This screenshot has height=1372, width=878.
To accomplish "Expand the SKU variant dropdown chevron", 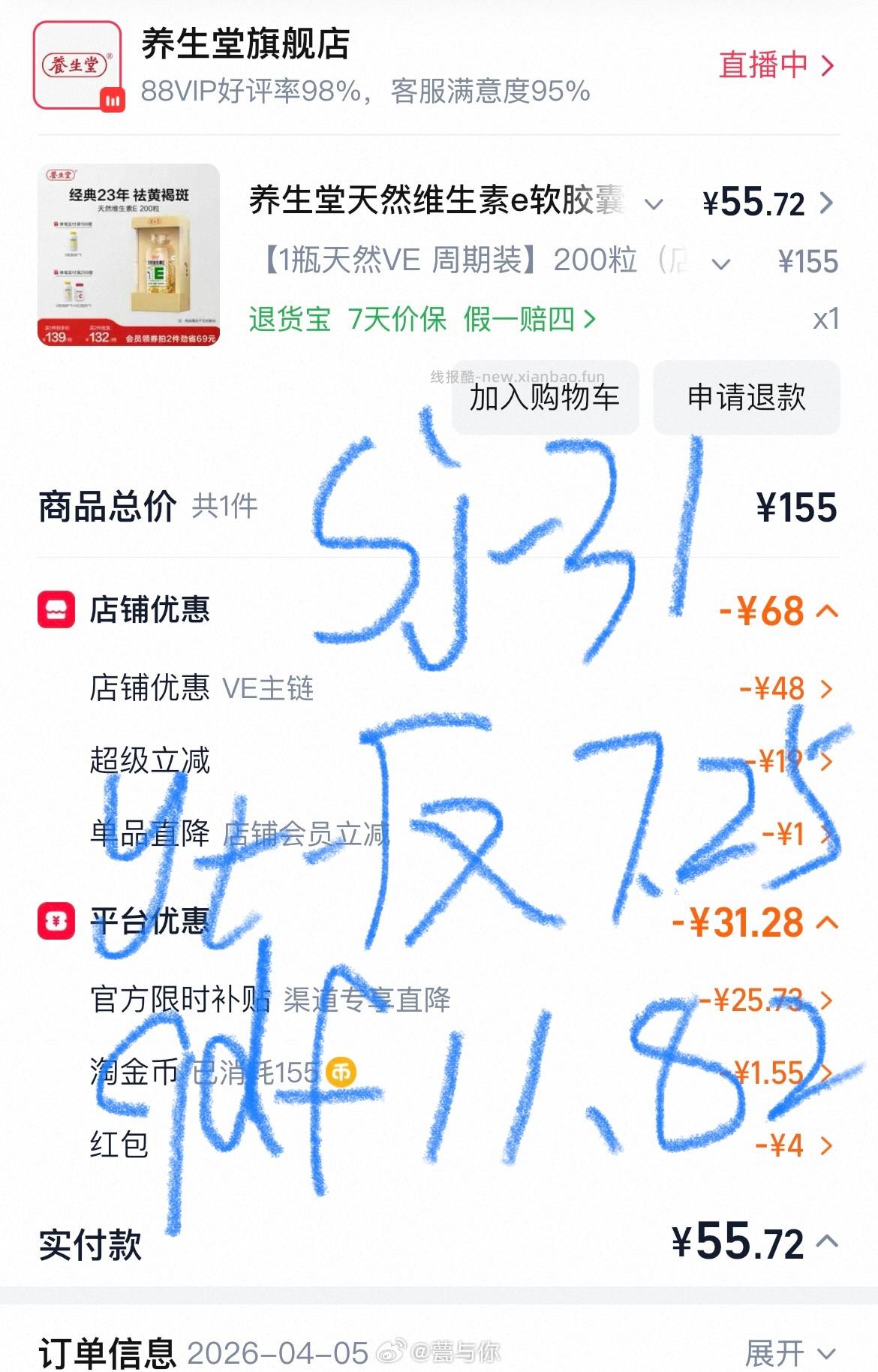I will click(x=720, y=263).
